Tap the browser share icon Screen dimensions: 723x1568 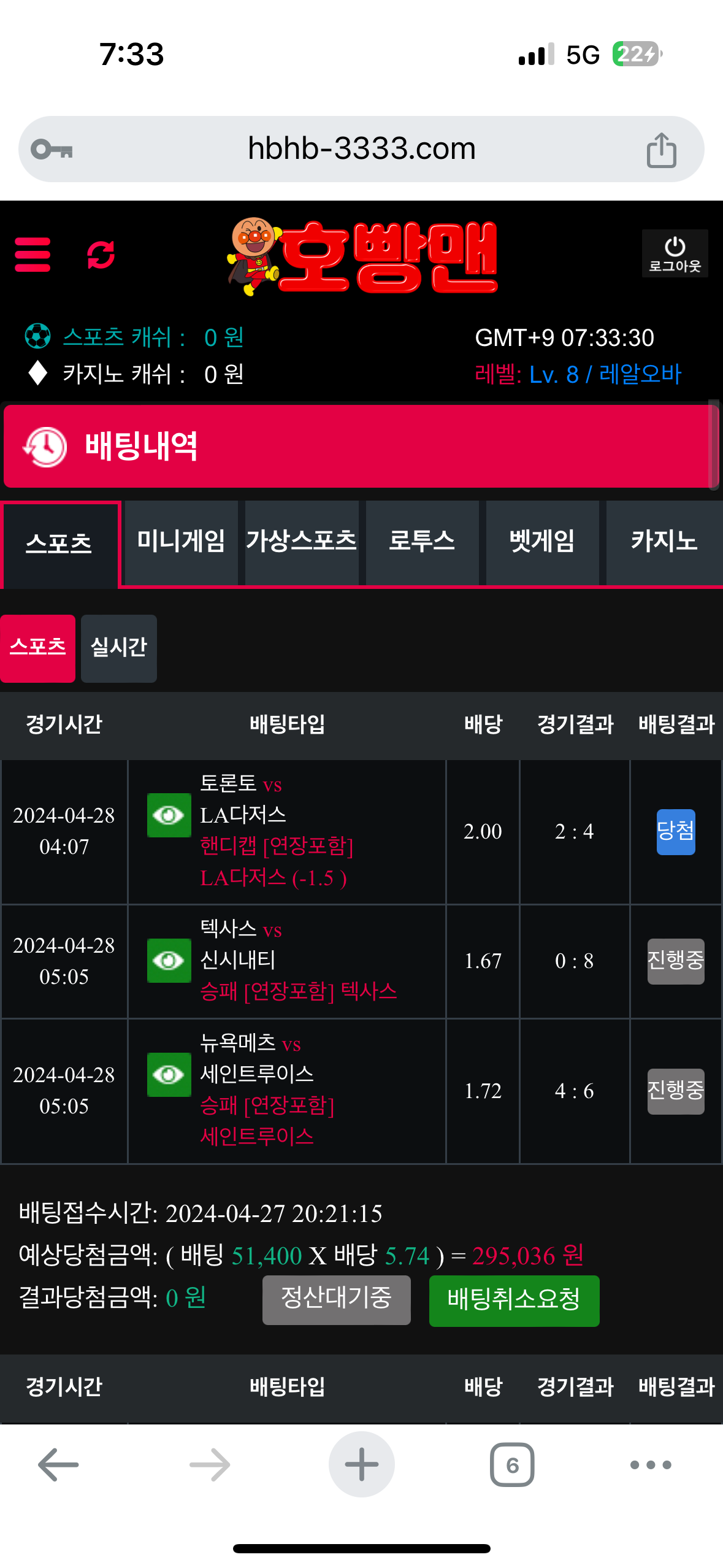coord(661,150)
